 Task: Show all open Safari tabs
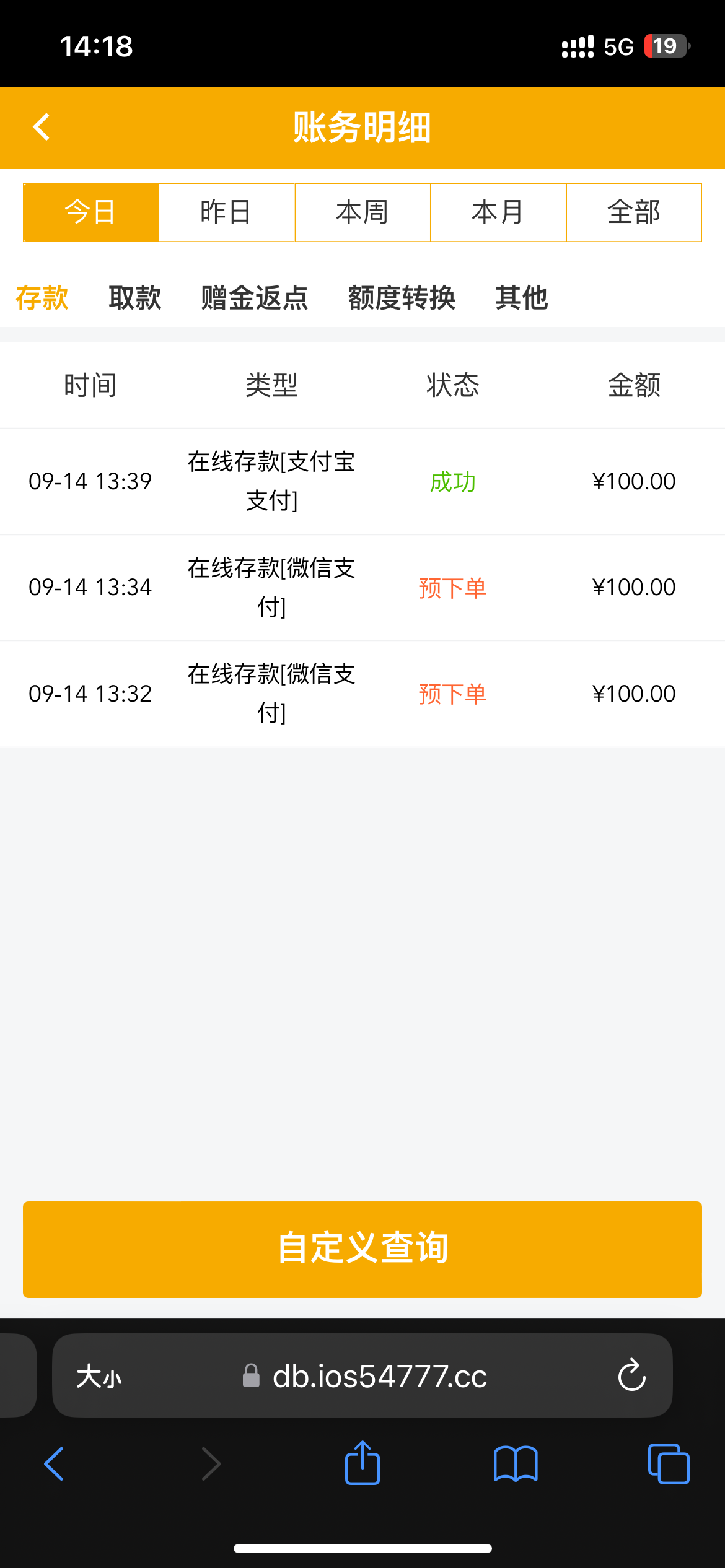[x=669, y=1463]
